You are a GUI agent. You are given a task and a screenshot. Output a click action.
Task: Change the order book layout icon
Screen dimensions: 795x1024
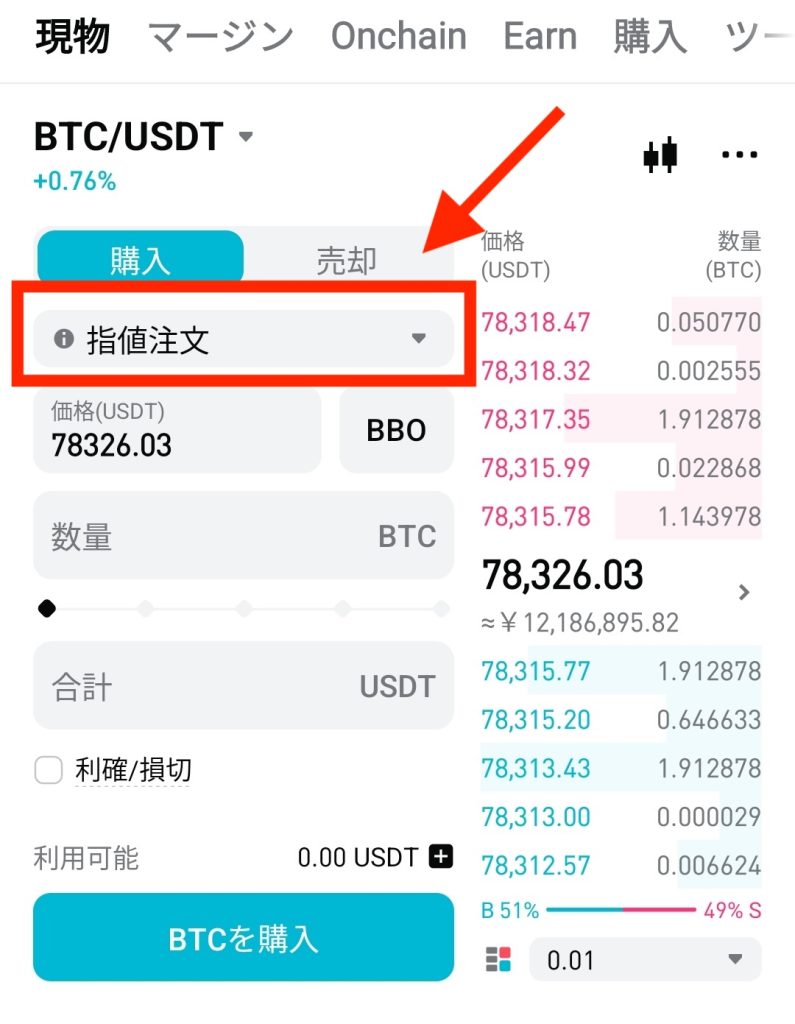pos(498,960)
